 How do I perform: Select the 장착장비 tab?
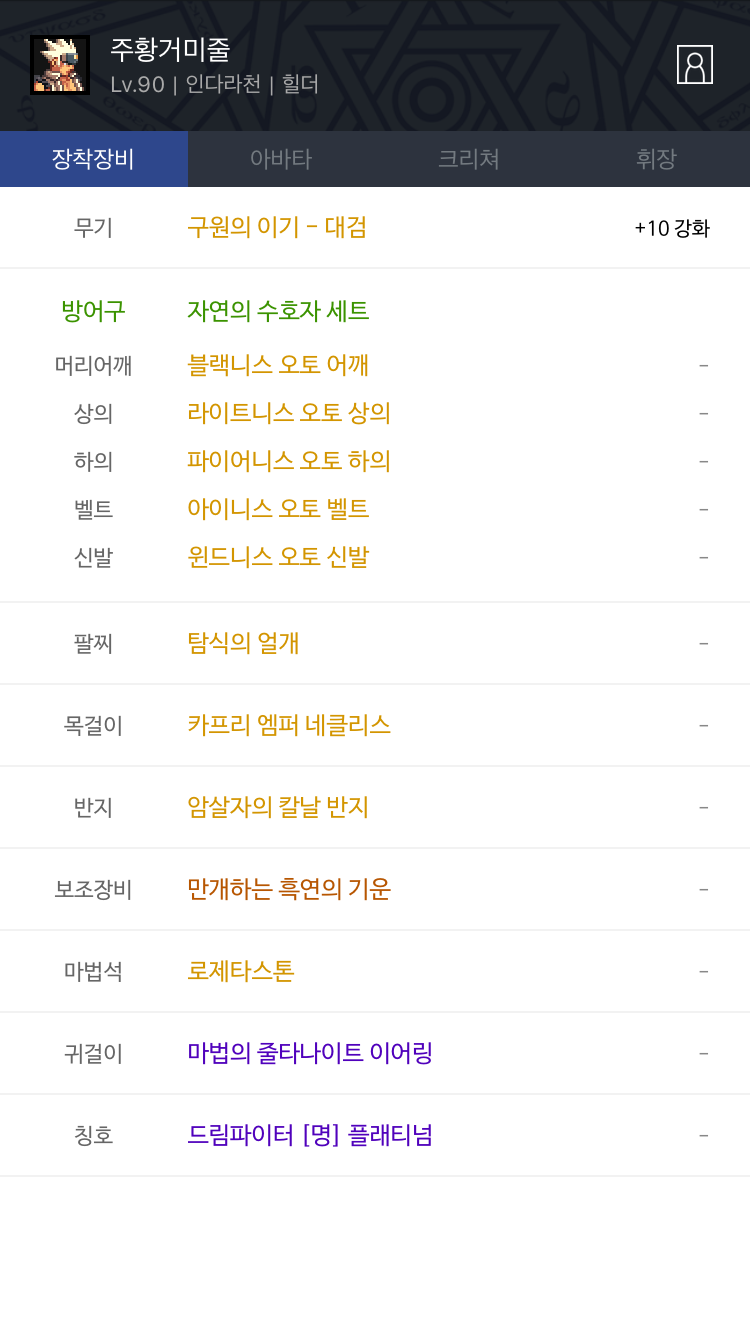[94, 159]
